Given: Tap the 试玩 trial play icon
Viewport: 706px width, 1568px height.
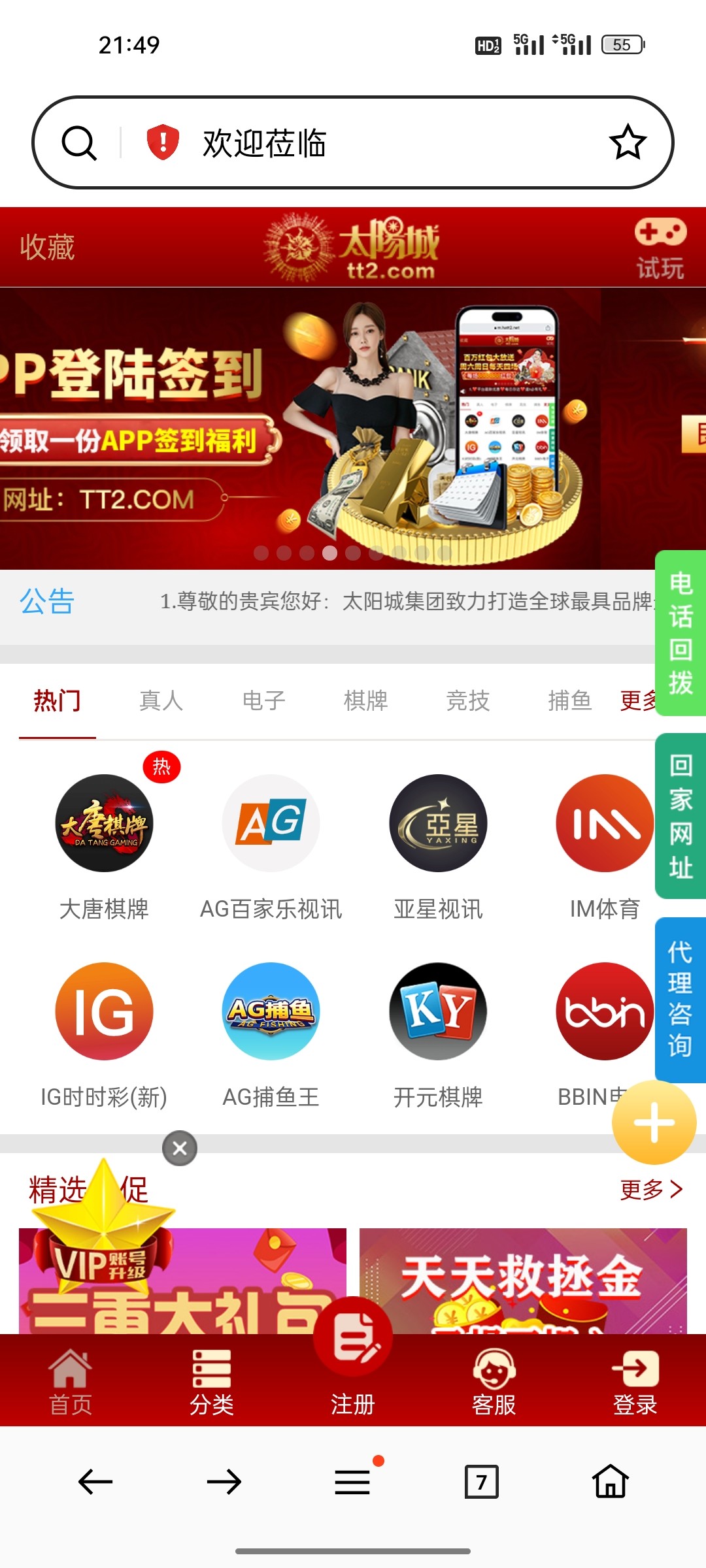Looking at the screenshot, I should (660, 250).
